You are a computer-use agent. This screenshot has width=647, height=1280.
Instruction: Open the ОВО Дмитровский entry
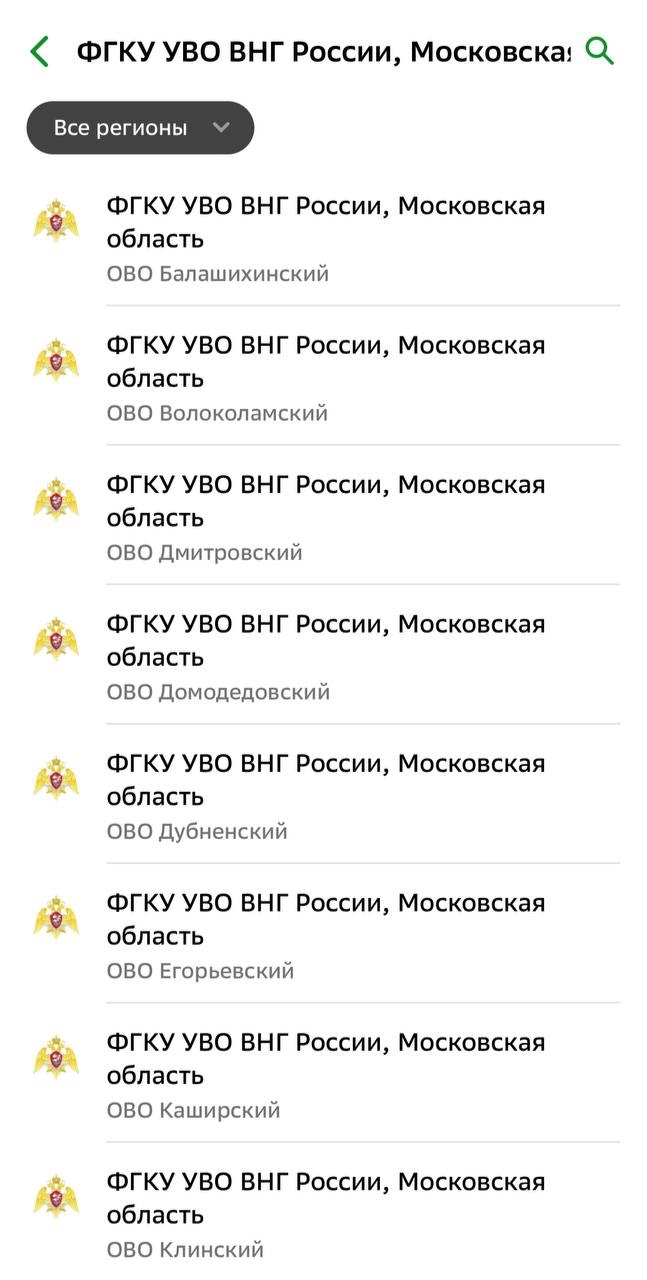[325, 516]
